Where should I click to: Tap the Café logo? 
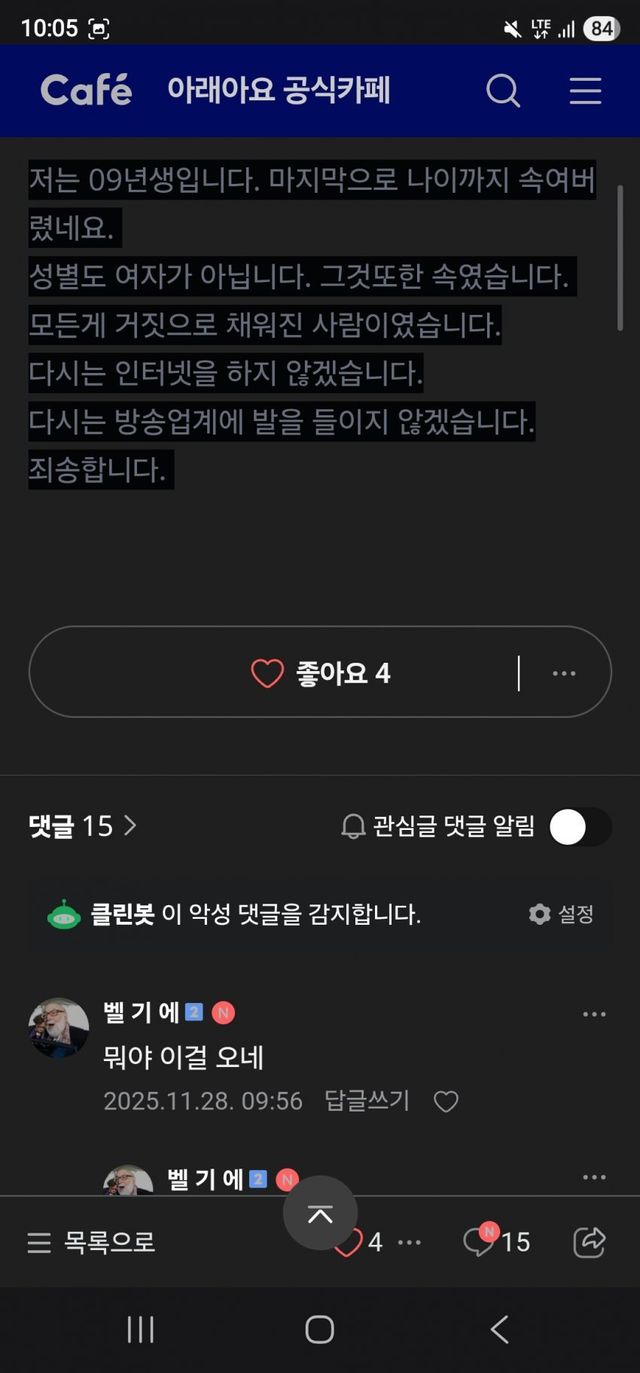pyautogui.click(x=86, y=91)
